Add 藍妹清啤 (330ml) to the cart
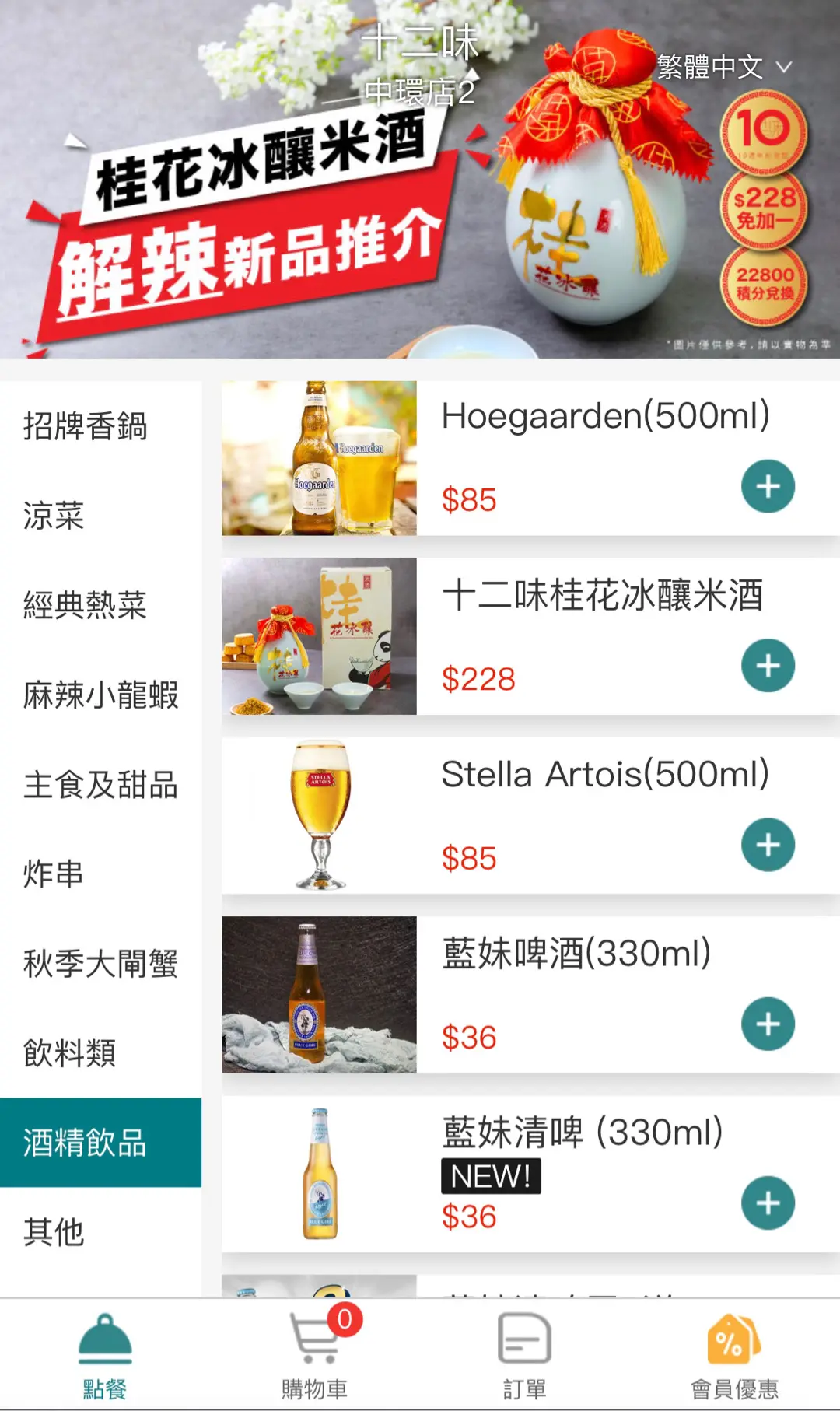Screen dimensions: 840x1411 coord(768,1203)
